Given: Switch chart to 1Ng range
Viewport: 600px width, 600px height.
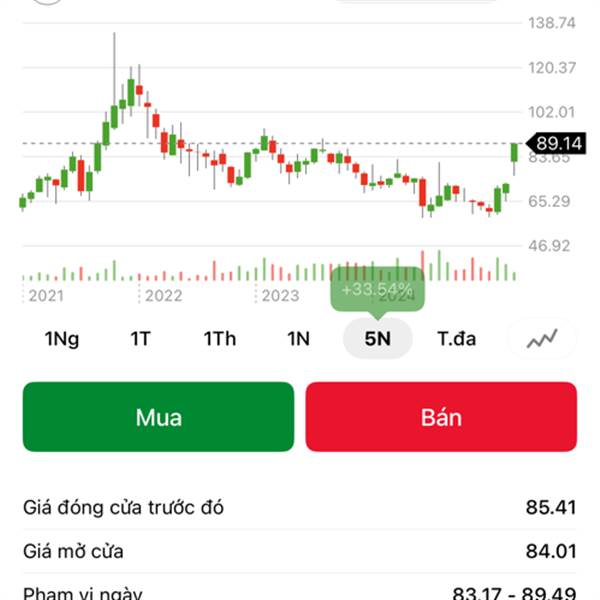Looking at the screenshot, I should click(62, 339).
